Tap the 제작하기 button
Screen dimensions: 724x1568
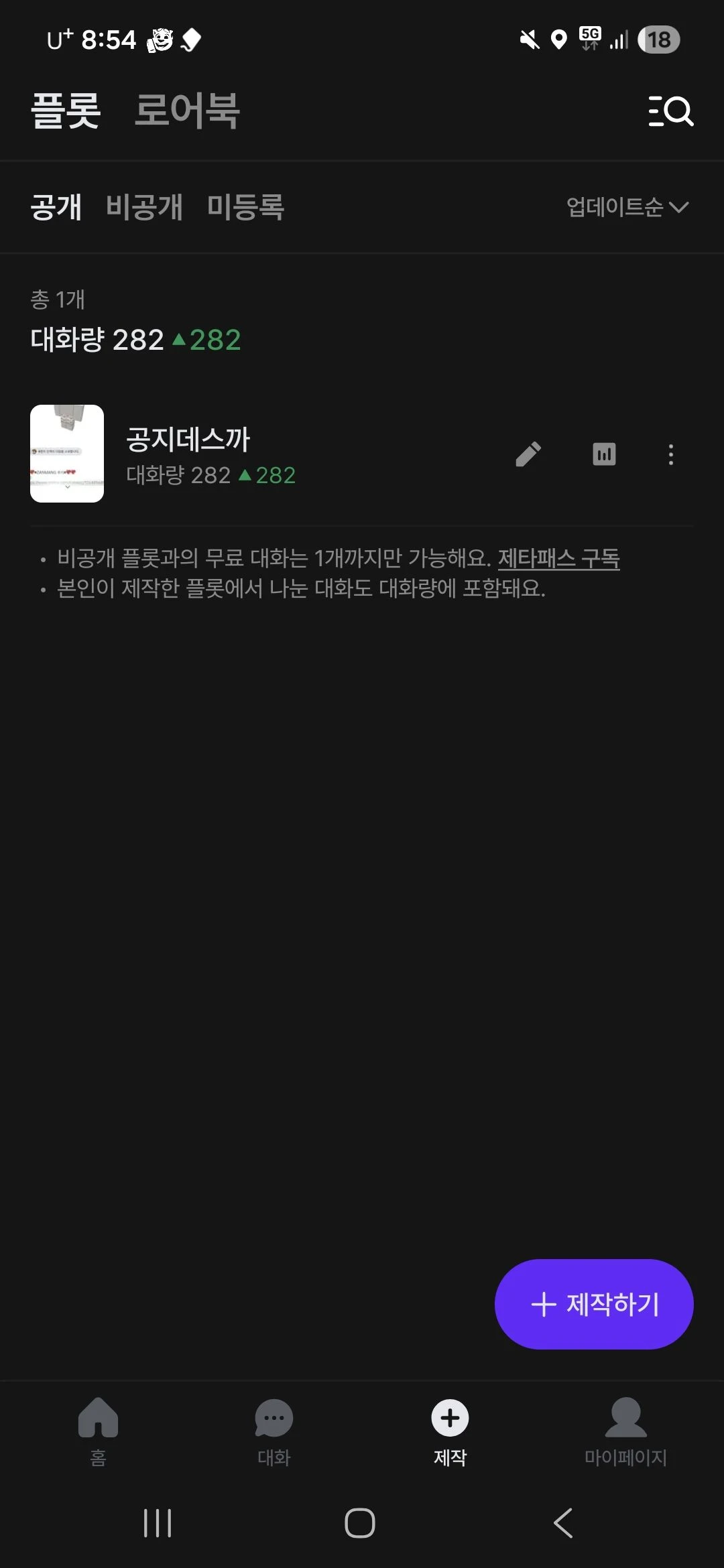pyautogui.click(x=594, y=1304)
